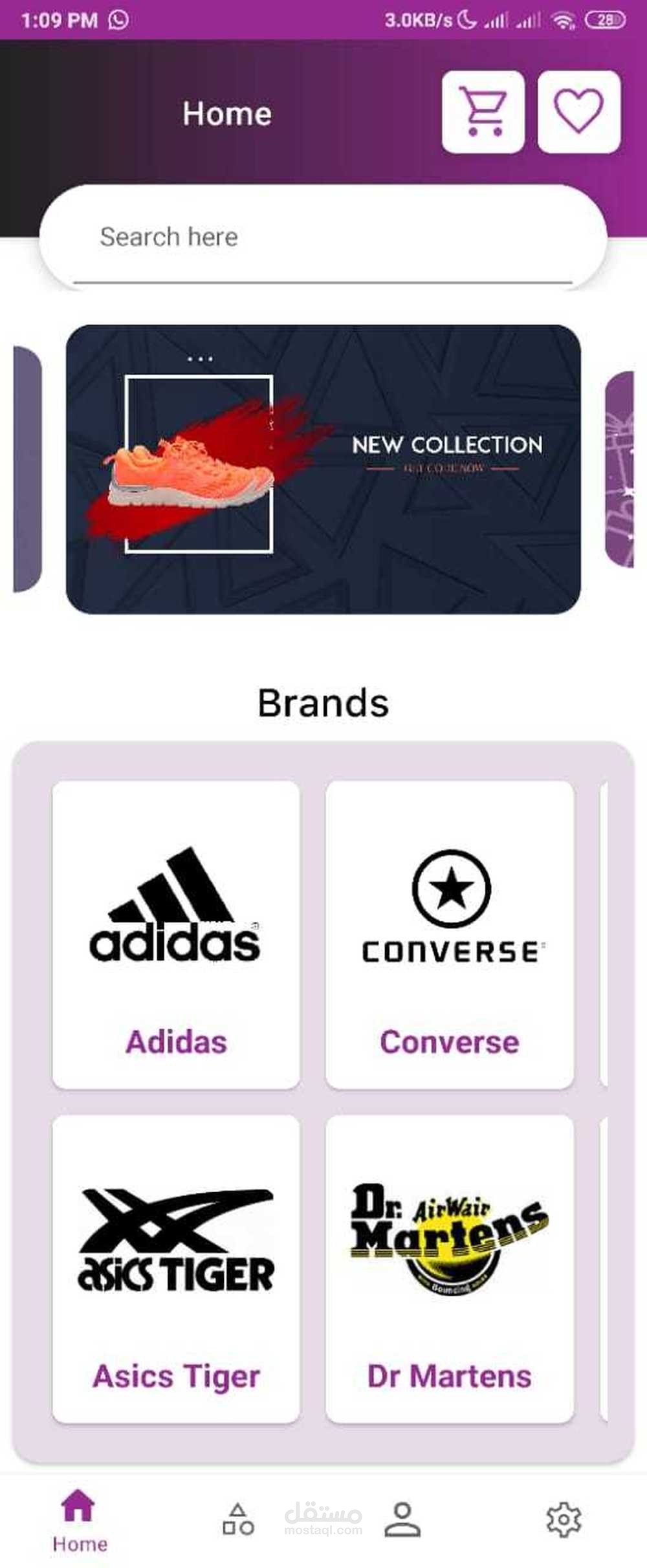Switch to the Home tab

[80, 1521]
